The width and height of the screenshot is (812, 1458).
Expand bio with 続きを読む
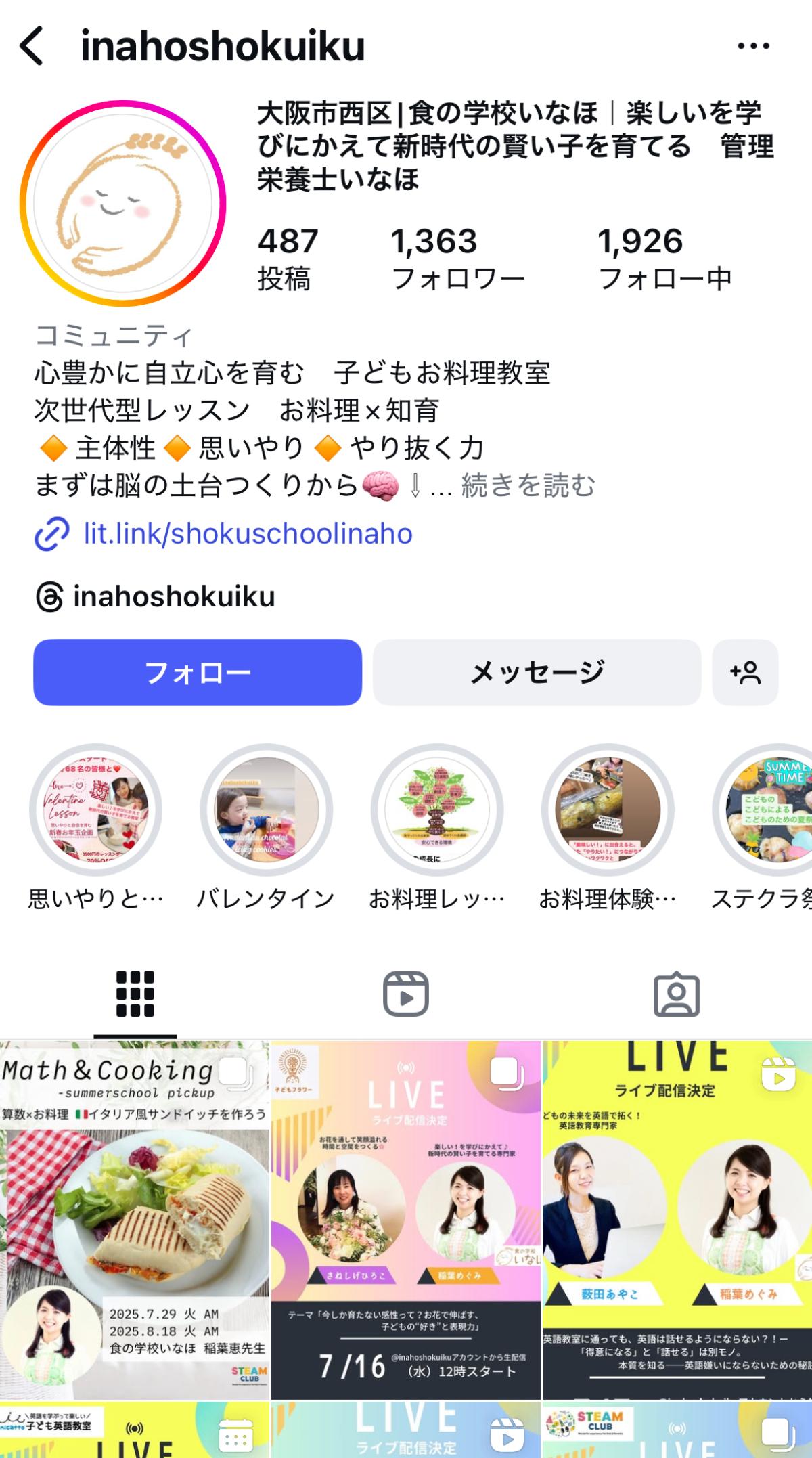[528, 485]
